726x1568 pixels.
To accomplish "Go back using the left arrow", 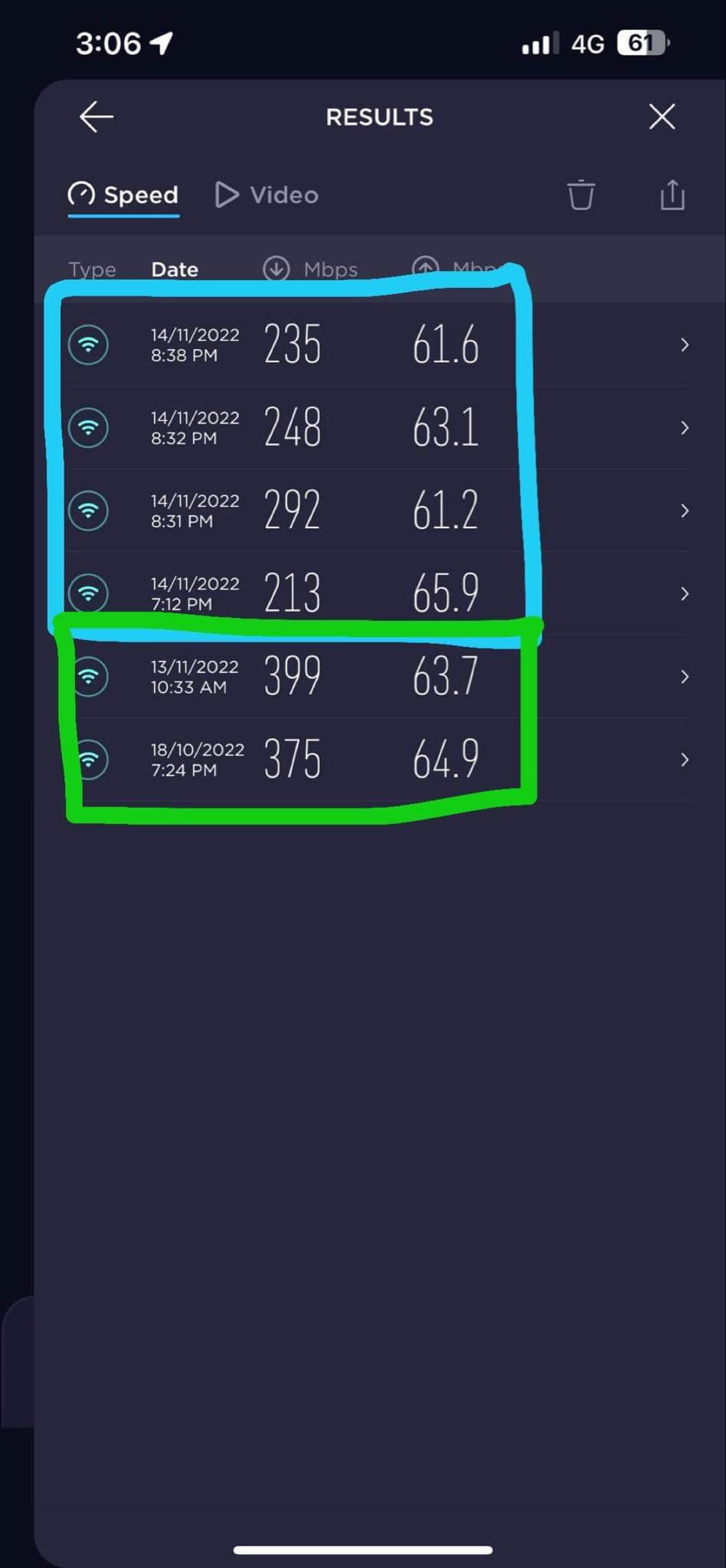I will click(96, 117).
